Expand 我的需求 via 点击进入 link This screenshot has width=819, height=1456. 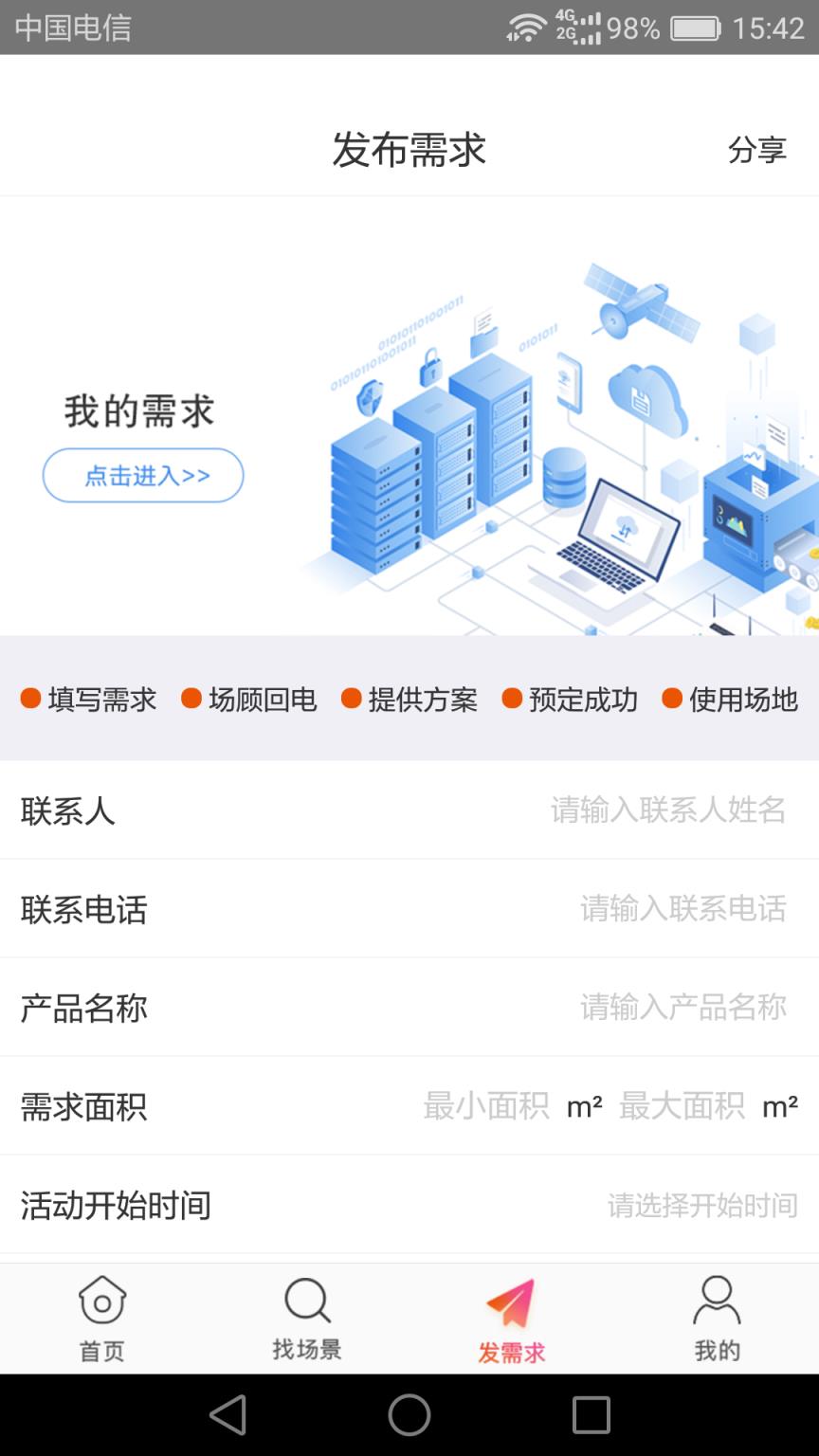coord(142,476)
